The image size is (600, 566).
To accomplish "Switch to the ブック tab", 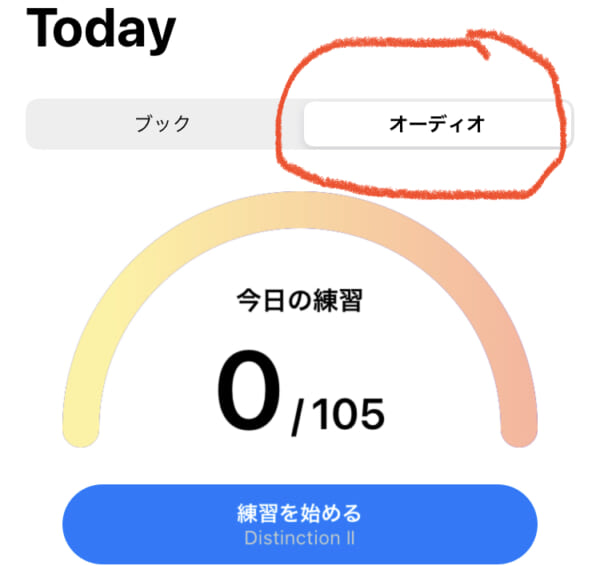I will [162, 125].
